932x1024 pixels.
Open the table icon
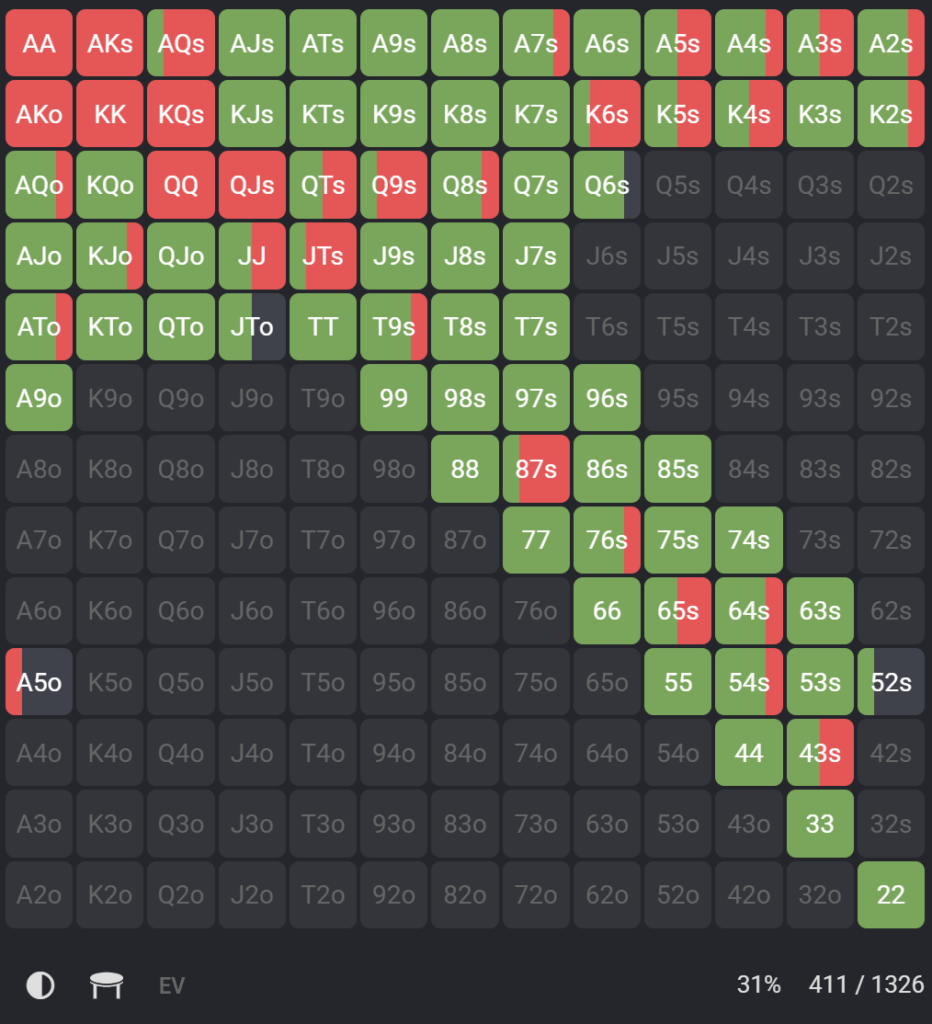coord(106,985)
